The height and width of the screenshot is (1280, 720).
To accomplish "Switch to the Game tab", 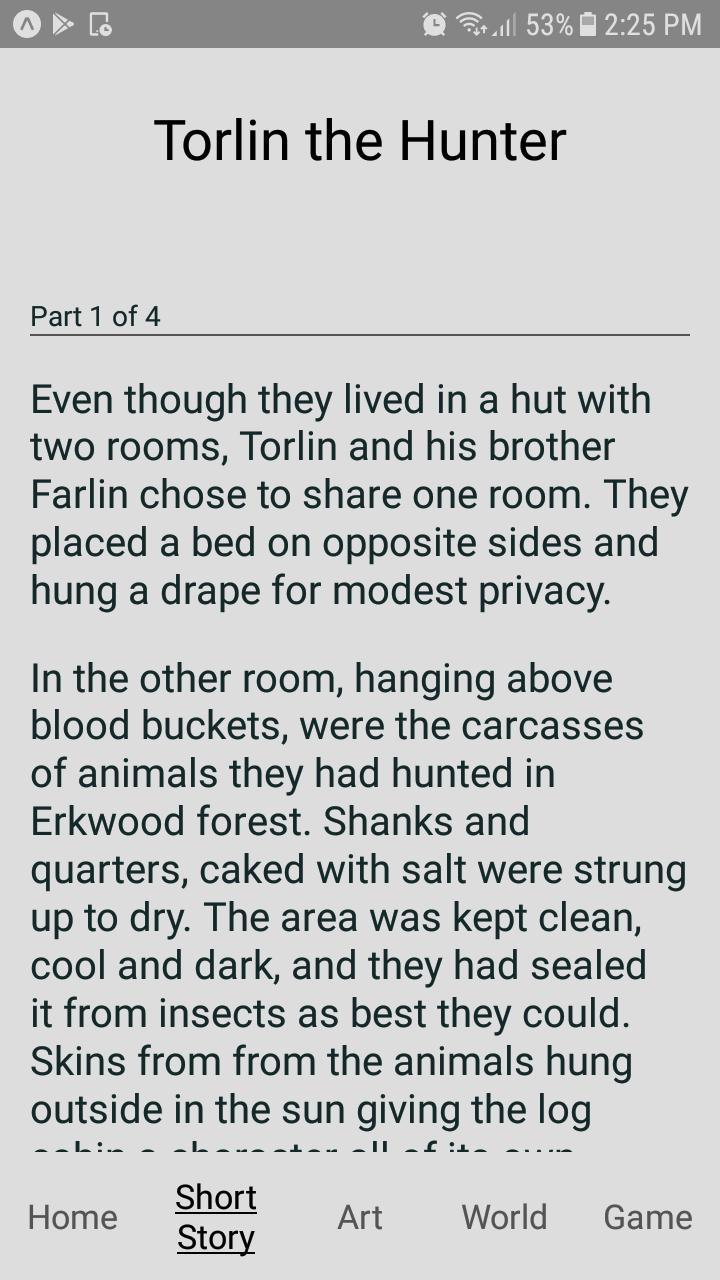I will coord(648,1217).
